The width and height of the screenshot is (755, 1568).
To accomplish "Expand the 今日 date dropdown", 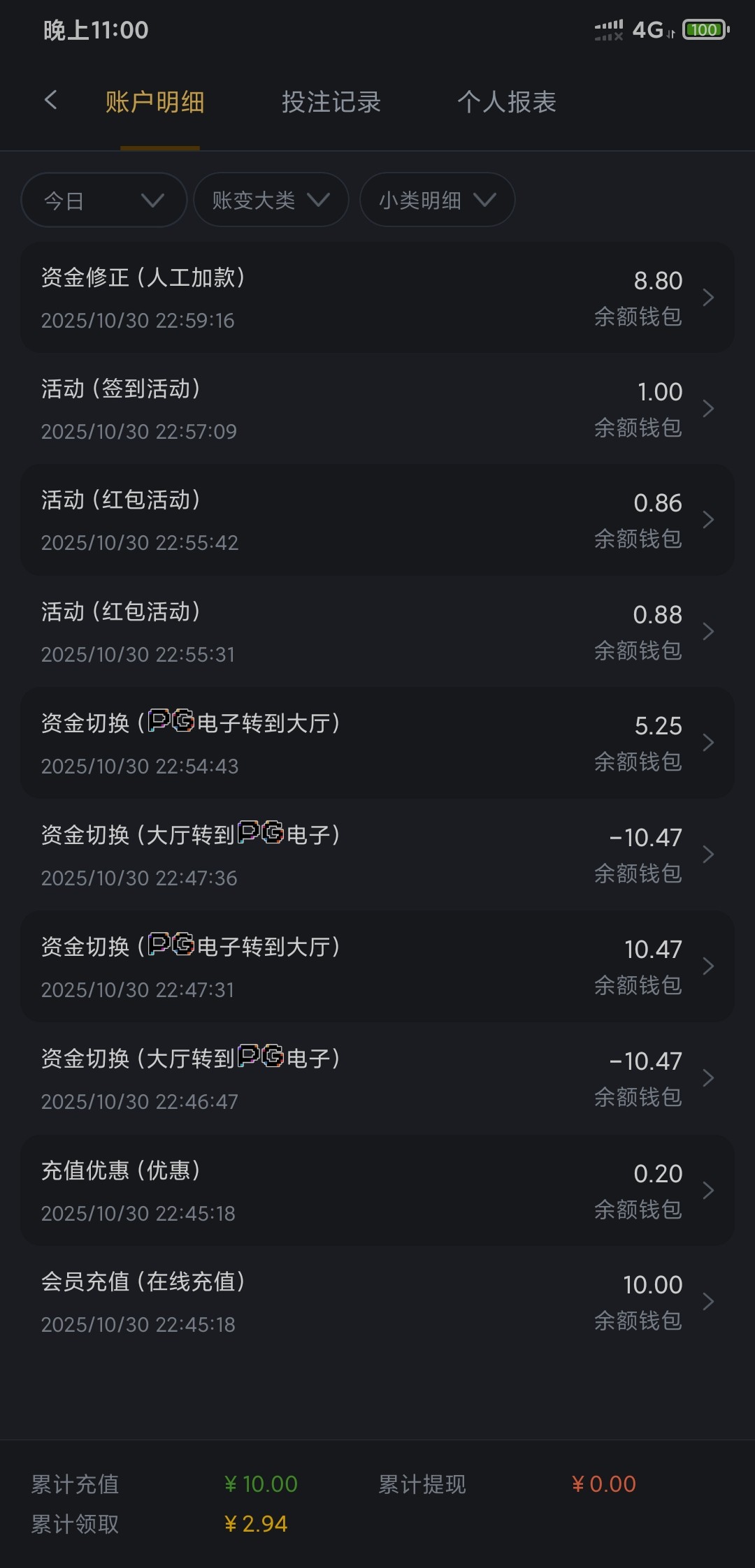I will pos(104,201).
